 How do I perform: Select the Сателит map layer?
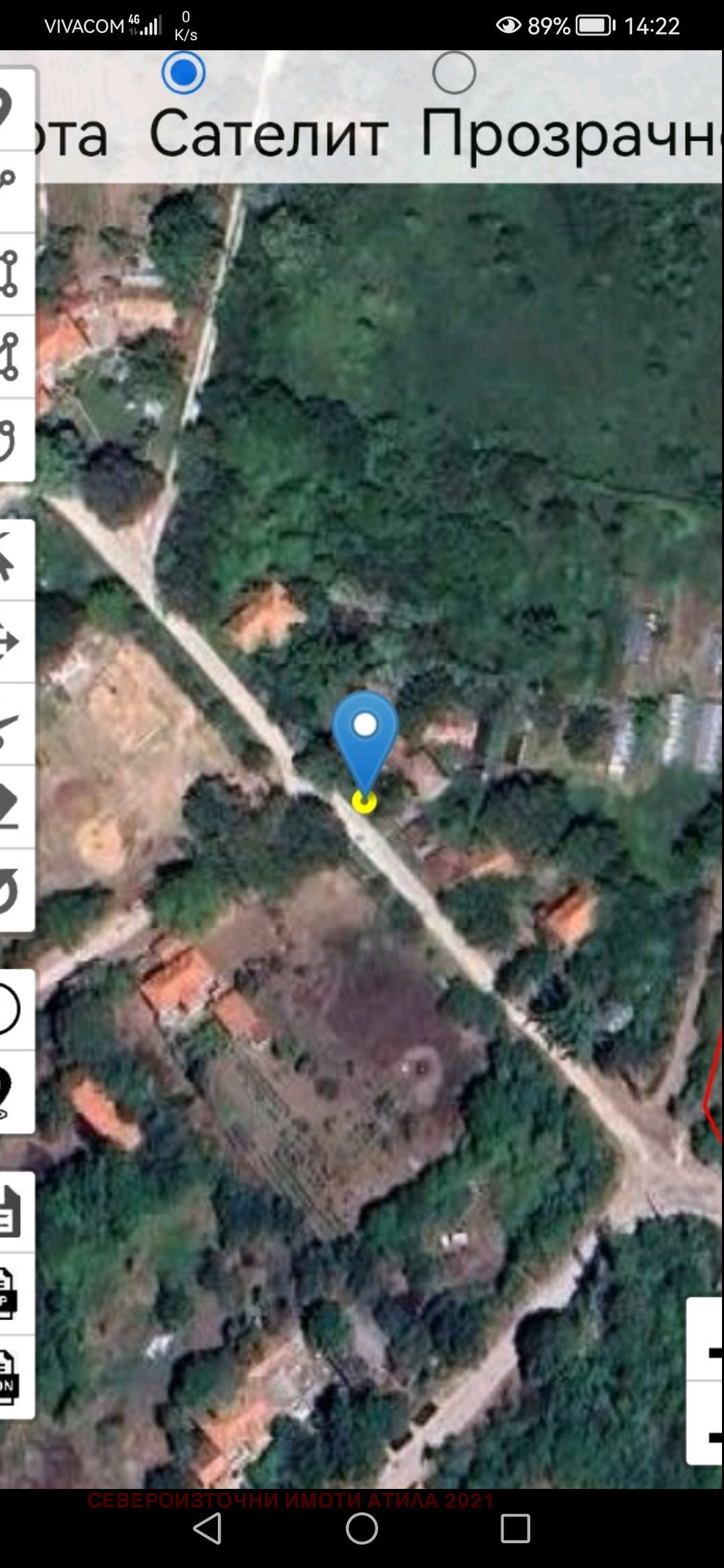pyautogui.click(x=183, y=72)
